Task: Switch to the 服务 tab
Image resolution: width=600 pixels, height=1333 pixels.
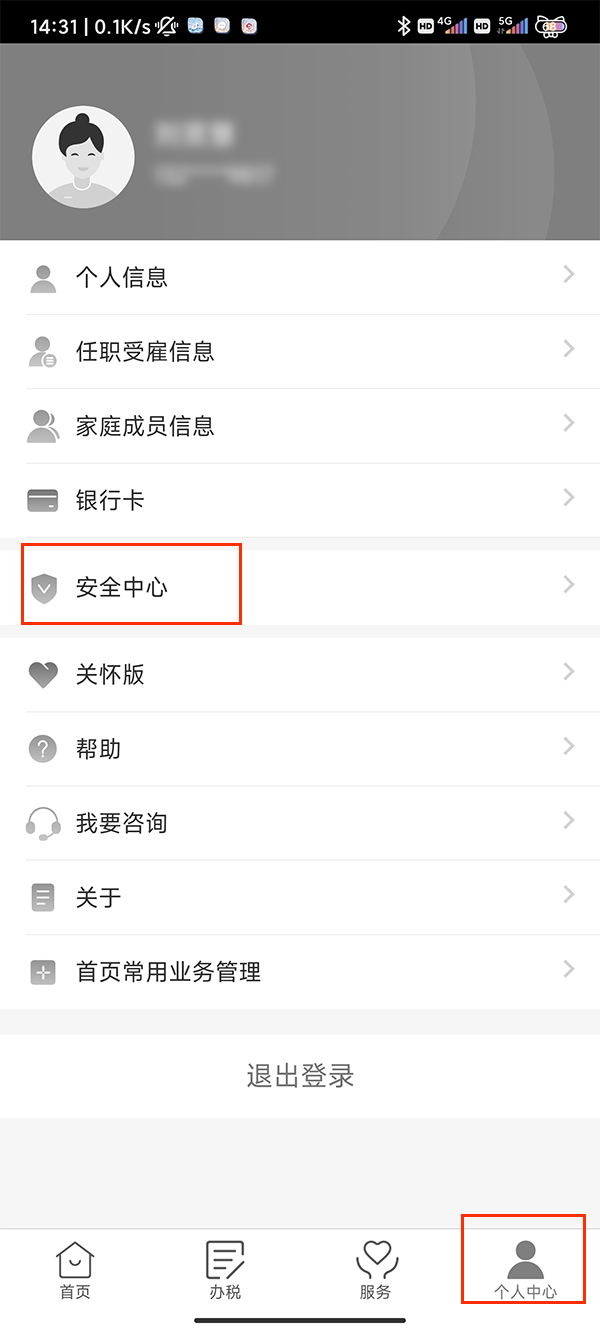Action: tap(375, 1270)
